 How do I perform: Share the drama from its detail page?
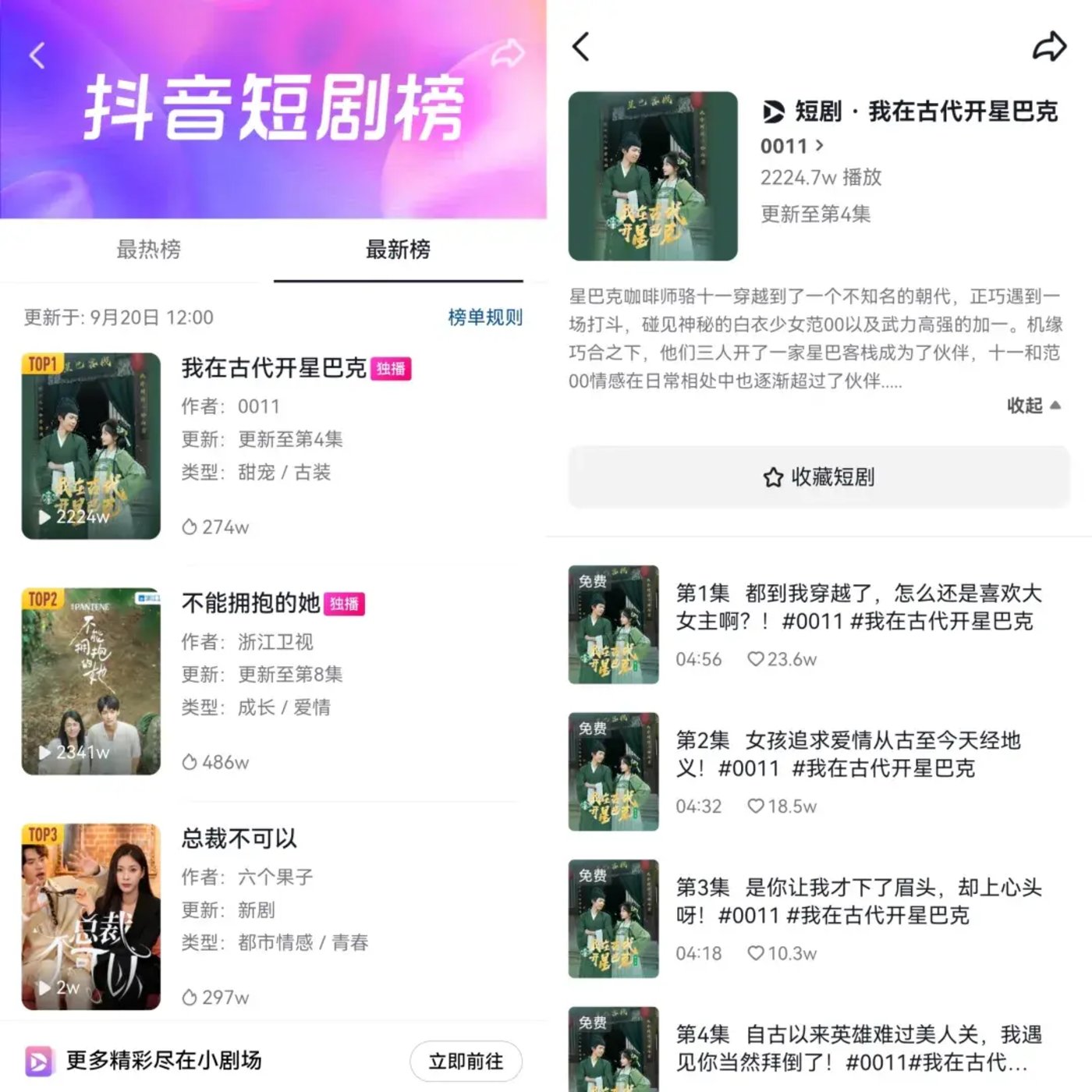1049,47
